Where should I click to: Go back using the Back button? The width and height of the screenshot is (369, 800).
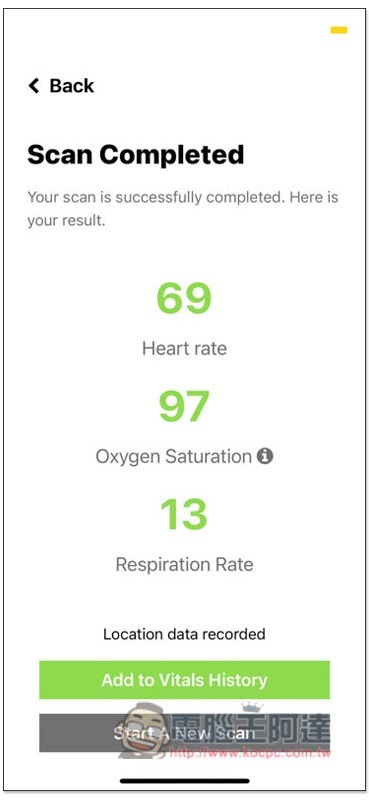coord(61,86)
